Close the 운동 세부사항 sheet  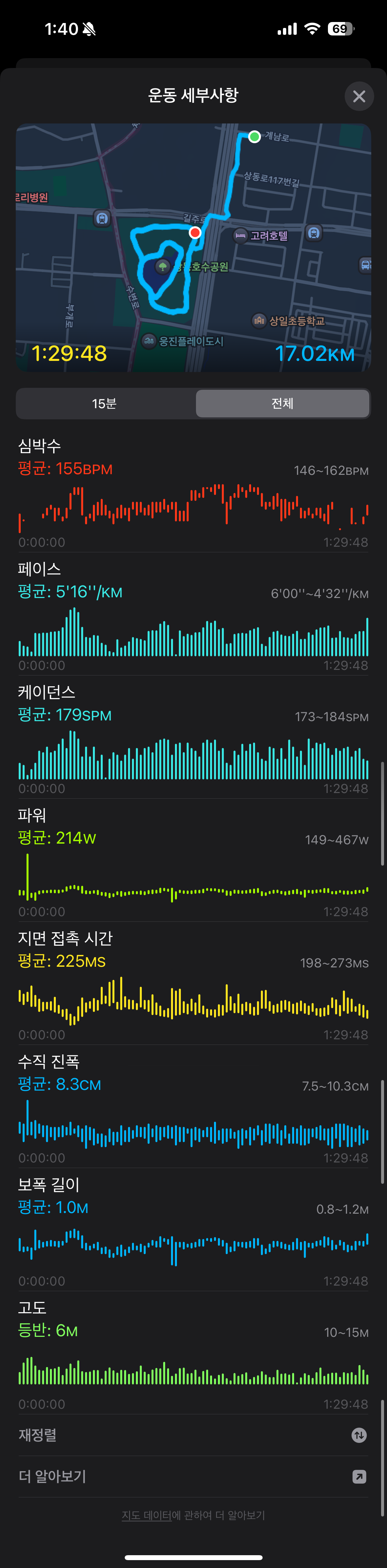359,96
